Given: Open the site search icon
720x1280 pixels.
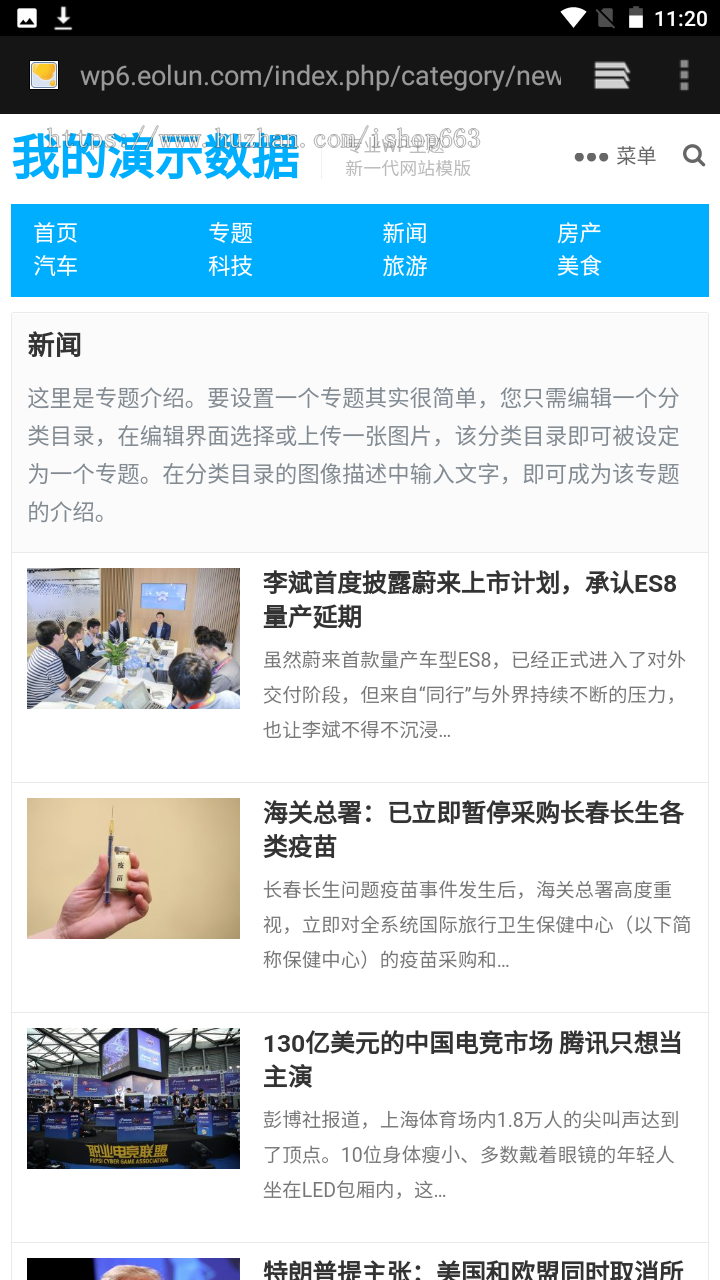Looking at the screenshot, I should [x=694, y=156].
